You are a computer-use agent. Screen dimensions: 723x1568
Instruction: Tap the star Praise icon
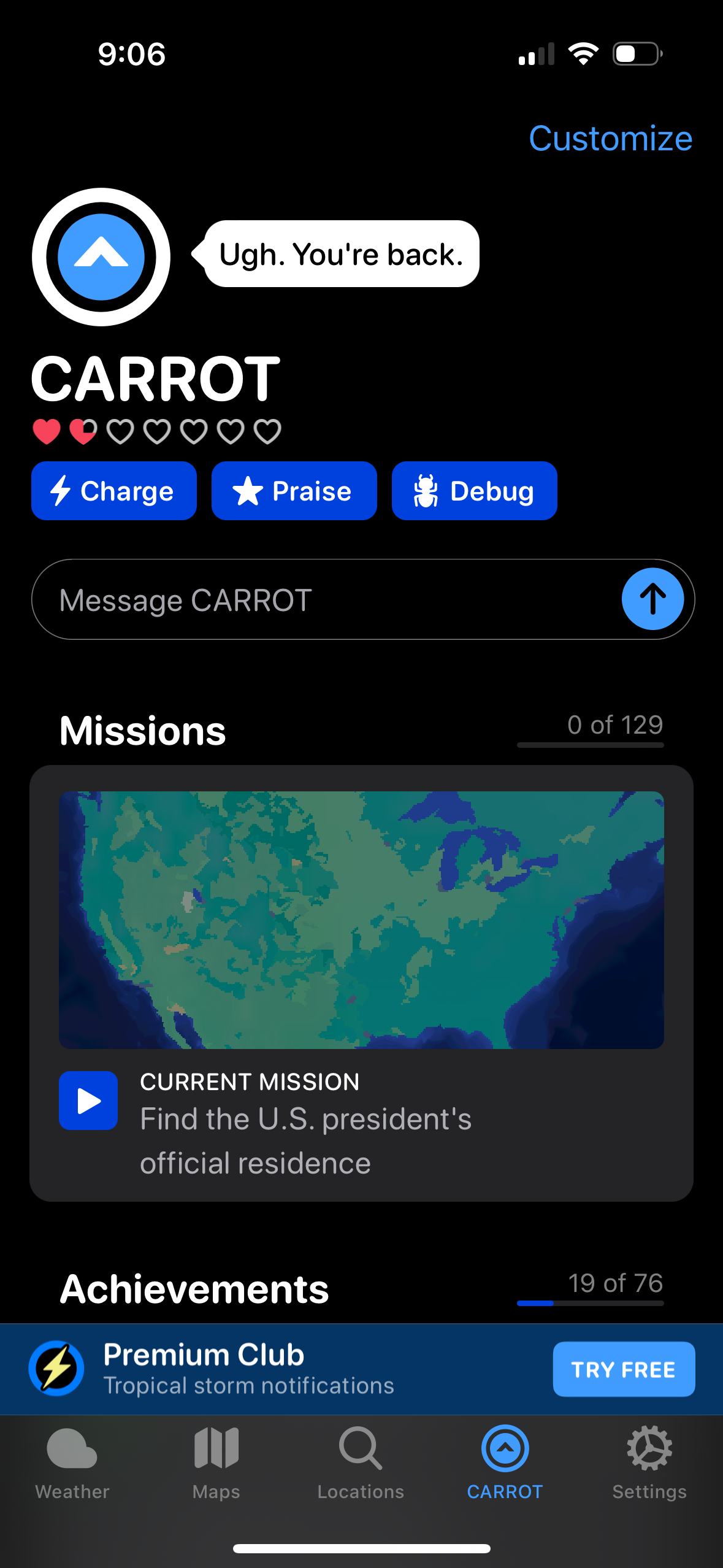(249, 490)
